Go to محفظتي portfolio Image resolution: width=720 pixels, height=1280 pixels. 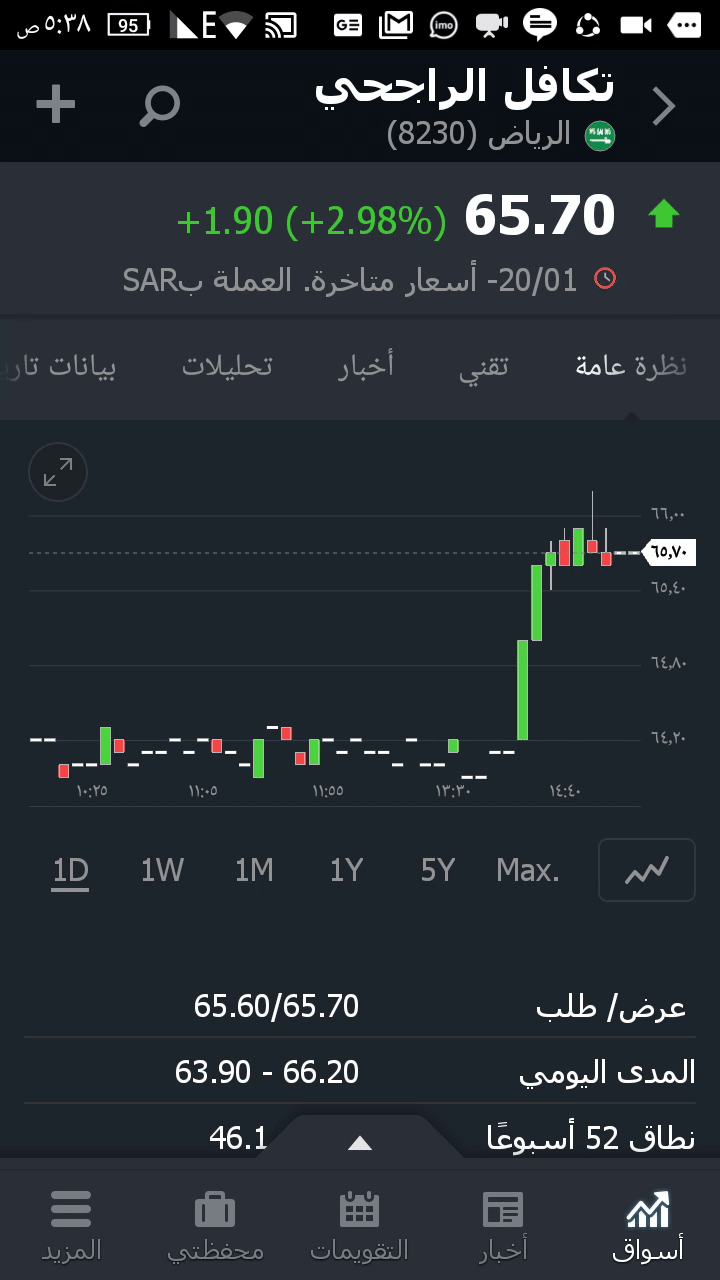pyautogui.click(x=215, y=1226)
